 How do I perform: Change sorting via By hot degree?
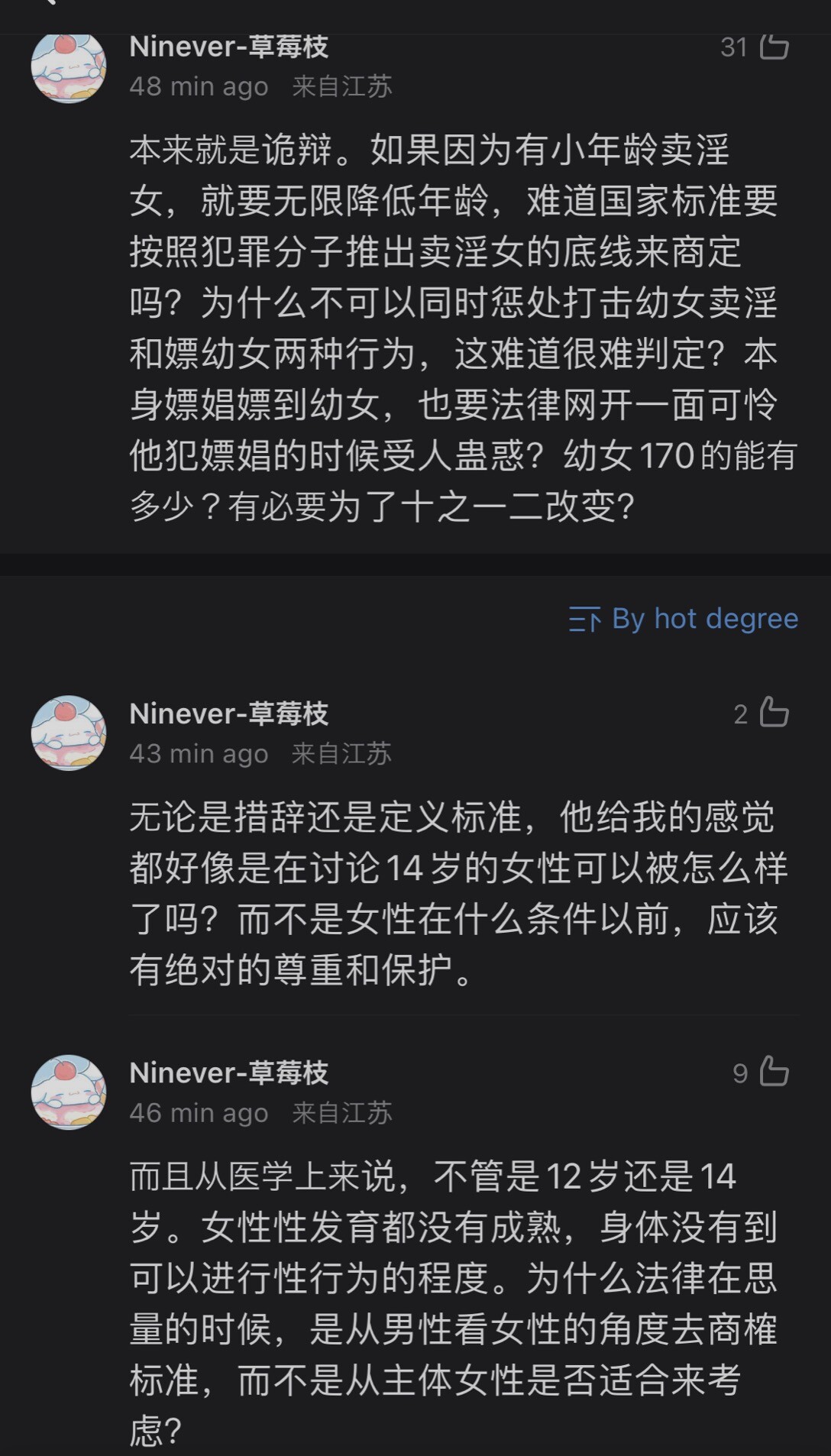coord(684,619)
